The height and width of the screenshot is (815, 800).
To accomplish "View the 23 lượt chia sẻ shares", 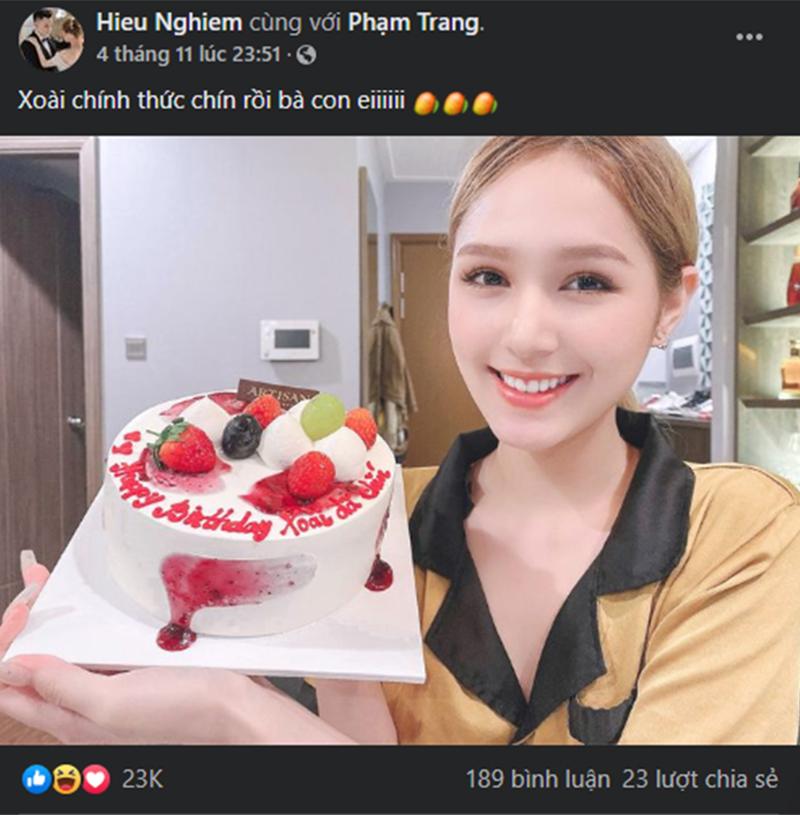I will [699, 779].
